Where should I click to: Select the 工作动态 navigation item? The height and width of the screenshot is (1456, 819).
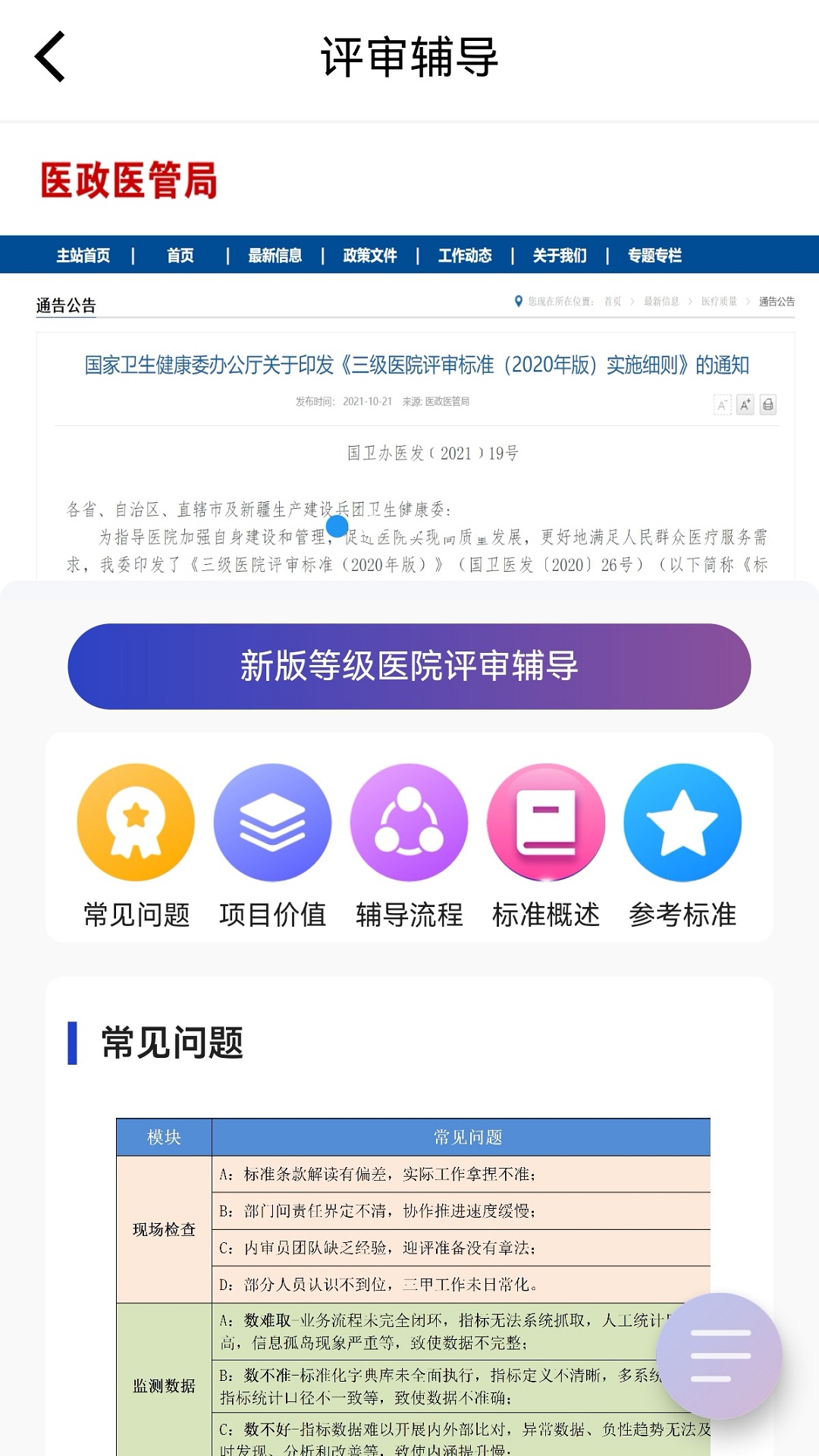click(x=466, y=256)
